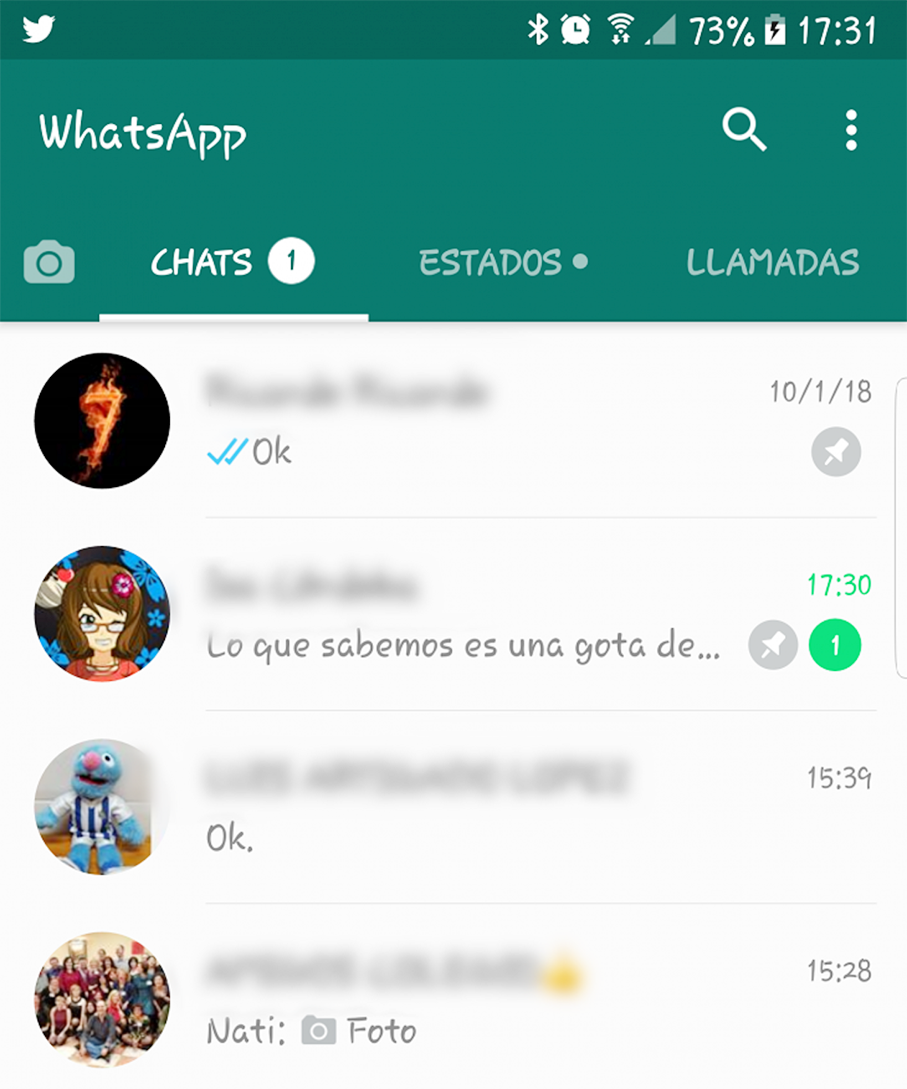This screenshot has height=1089, width=907.
Task: Open the group chat with Nati's Foto
Action: 500,1001
